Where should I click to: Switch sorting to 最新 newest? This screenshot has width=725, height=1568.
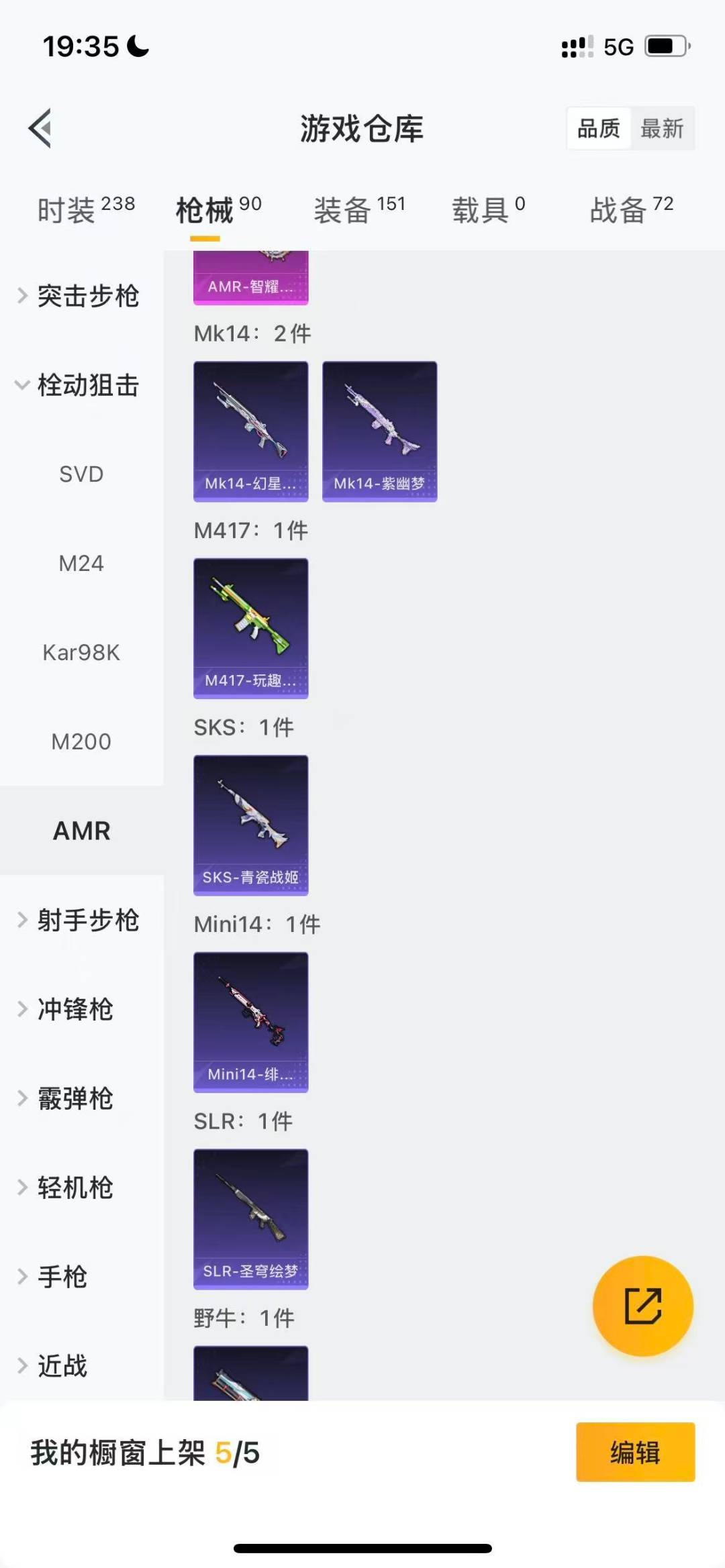(x=662, y=128)
